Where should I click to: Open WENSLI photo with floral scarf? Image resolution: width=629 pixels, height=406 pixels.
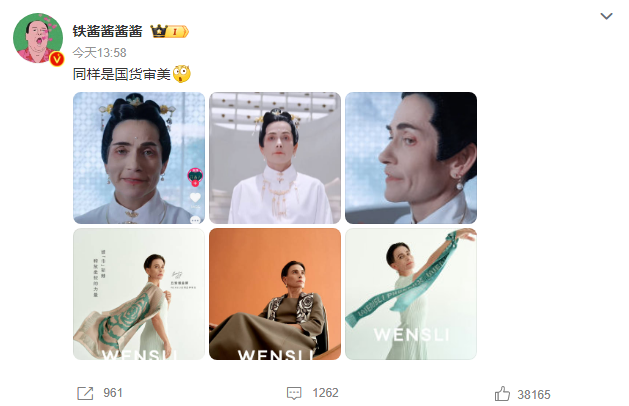(138, 294)
